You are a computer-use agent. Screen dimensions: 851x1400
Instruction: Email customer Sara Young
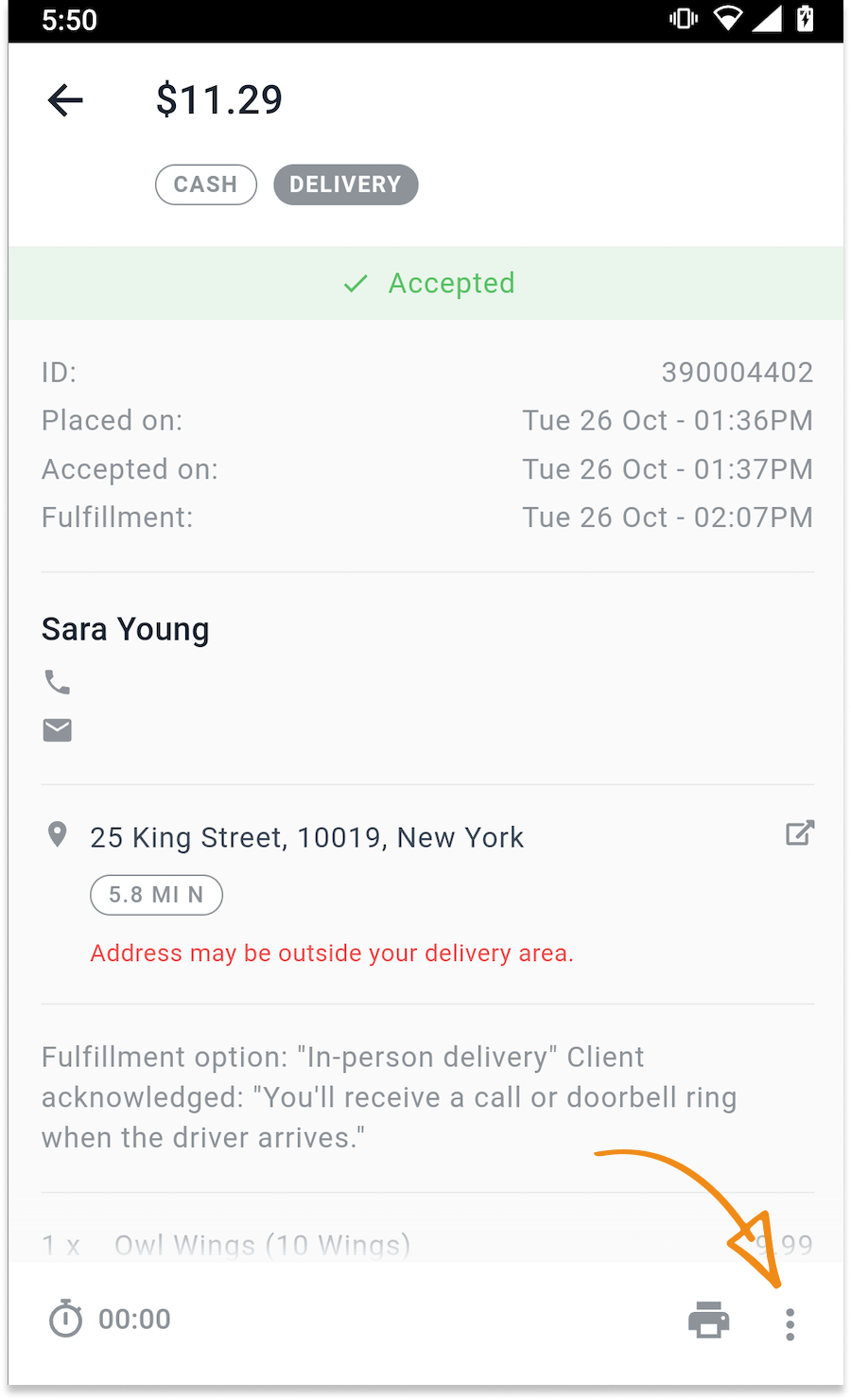click(58, 729)
